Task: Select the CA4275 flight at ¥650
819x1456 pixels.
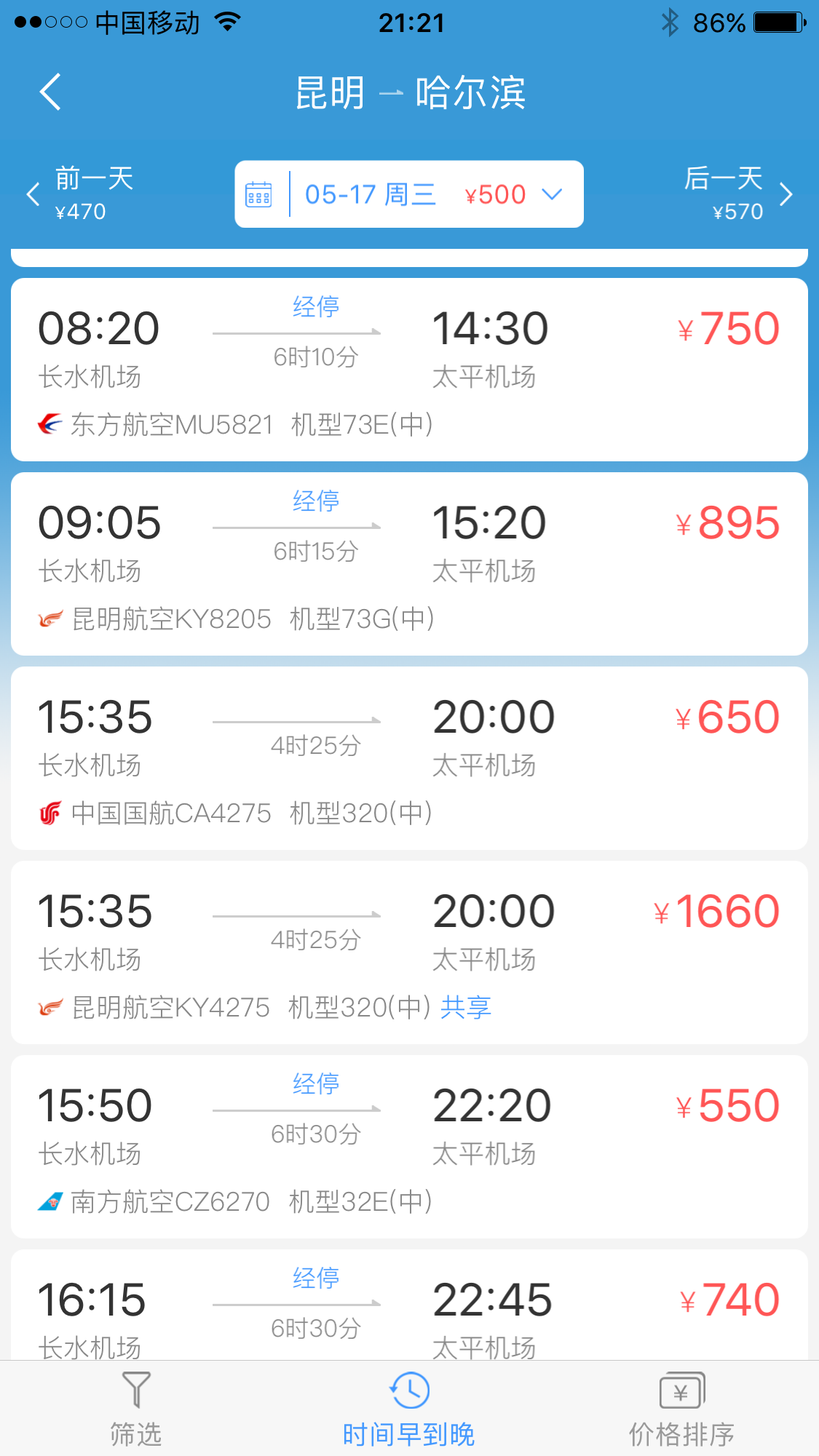Action: [409, 758]
